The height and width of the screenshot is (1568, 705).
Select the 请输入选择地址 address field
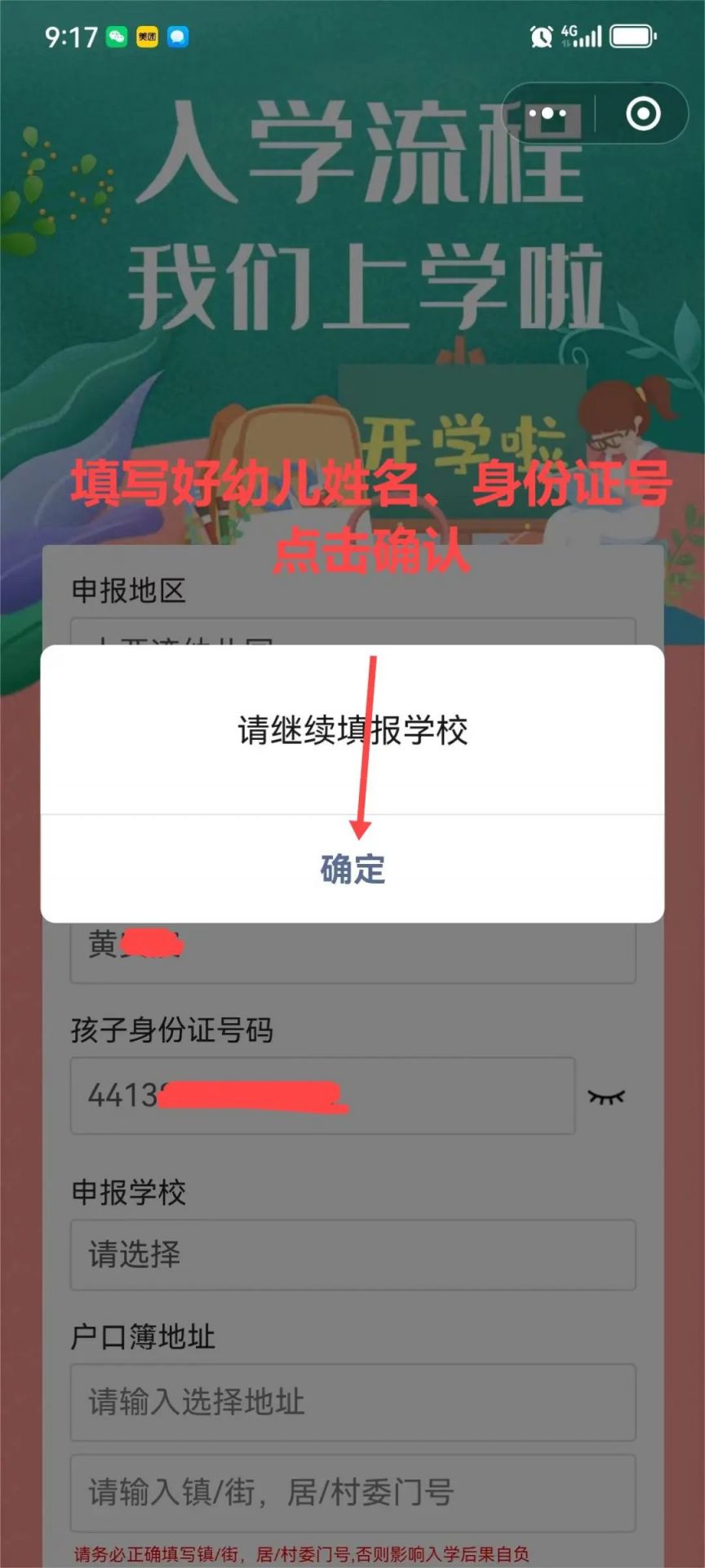pyautogui.click(x=352, y=1402)
